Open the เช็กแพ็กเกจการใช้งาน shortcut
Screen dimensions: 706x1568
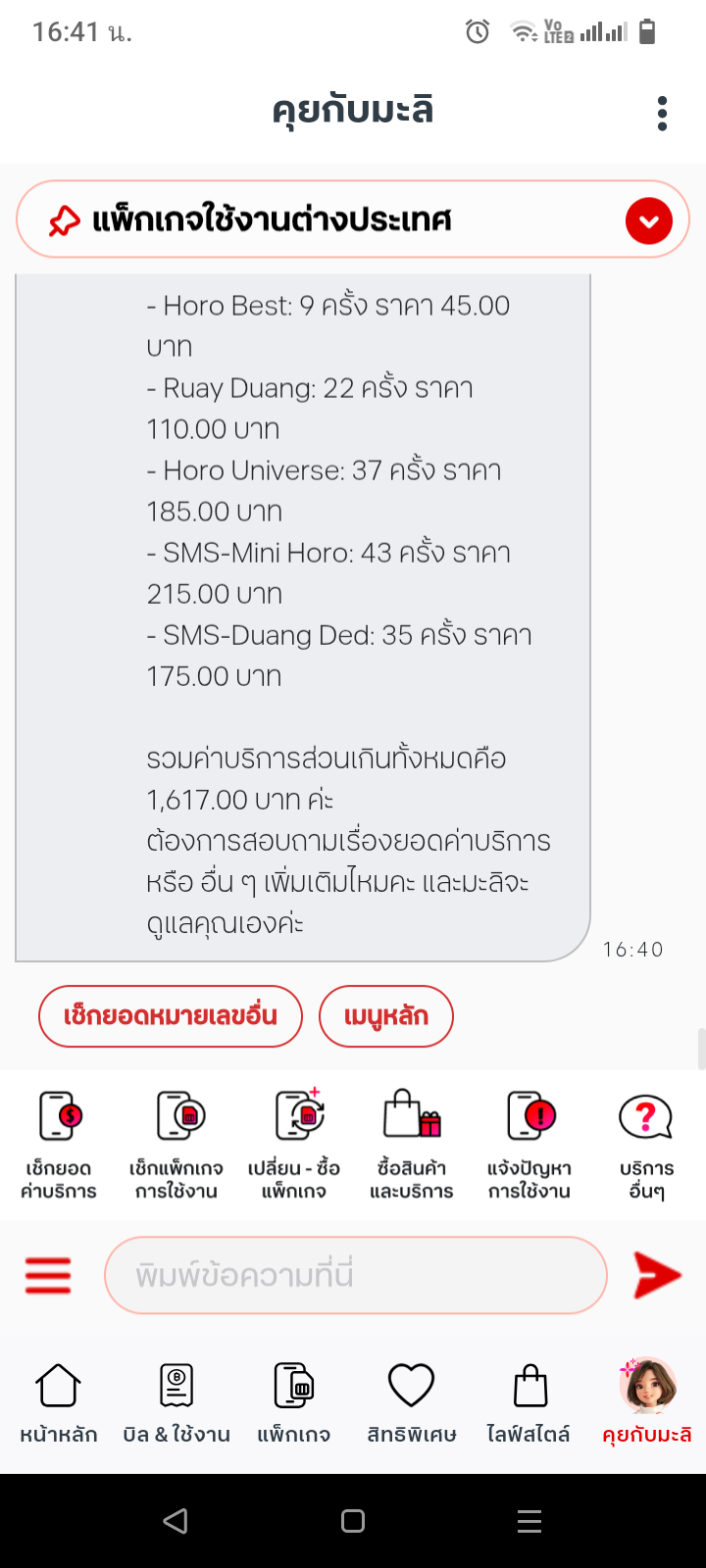point(176,1145)
